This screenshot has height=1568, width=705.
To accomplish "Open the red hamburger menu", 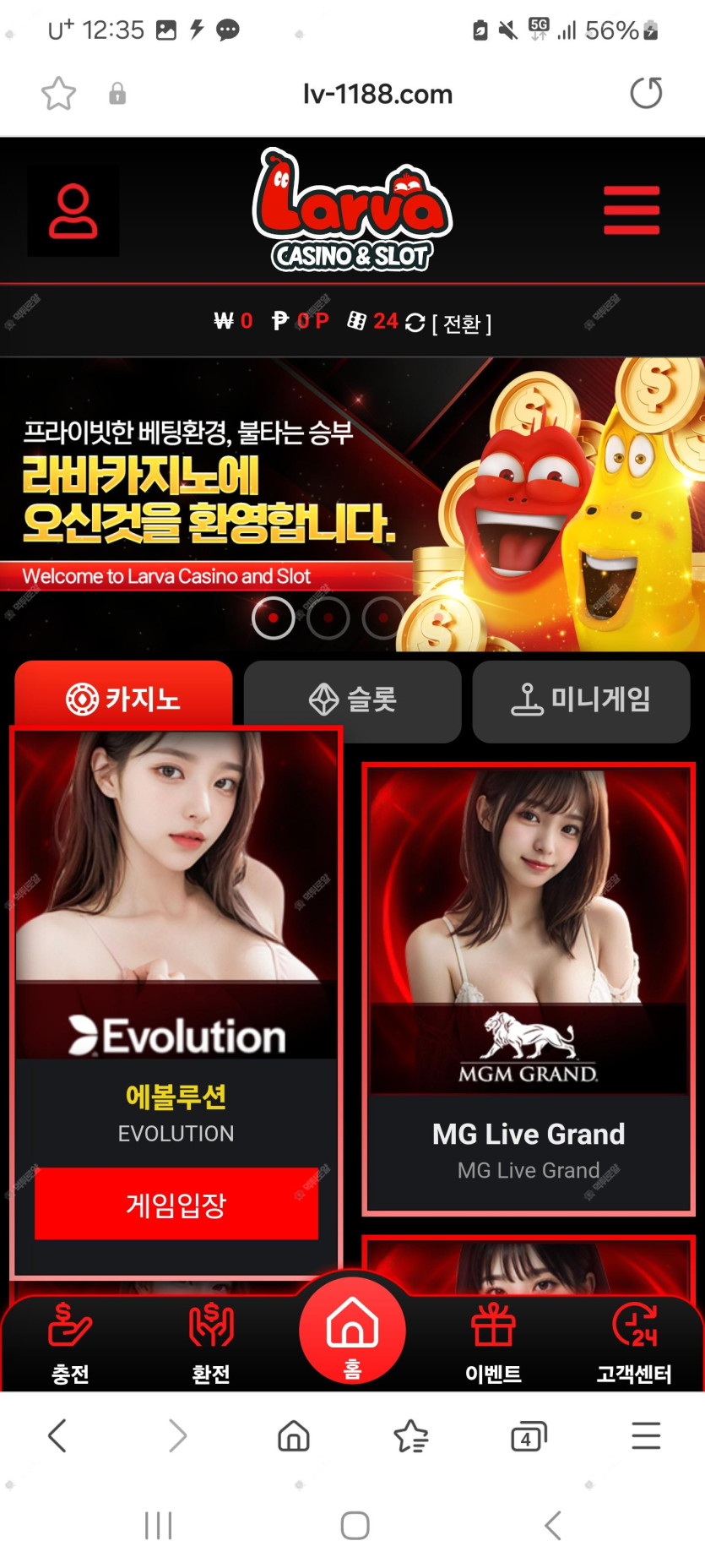I will tap(632, 210).
